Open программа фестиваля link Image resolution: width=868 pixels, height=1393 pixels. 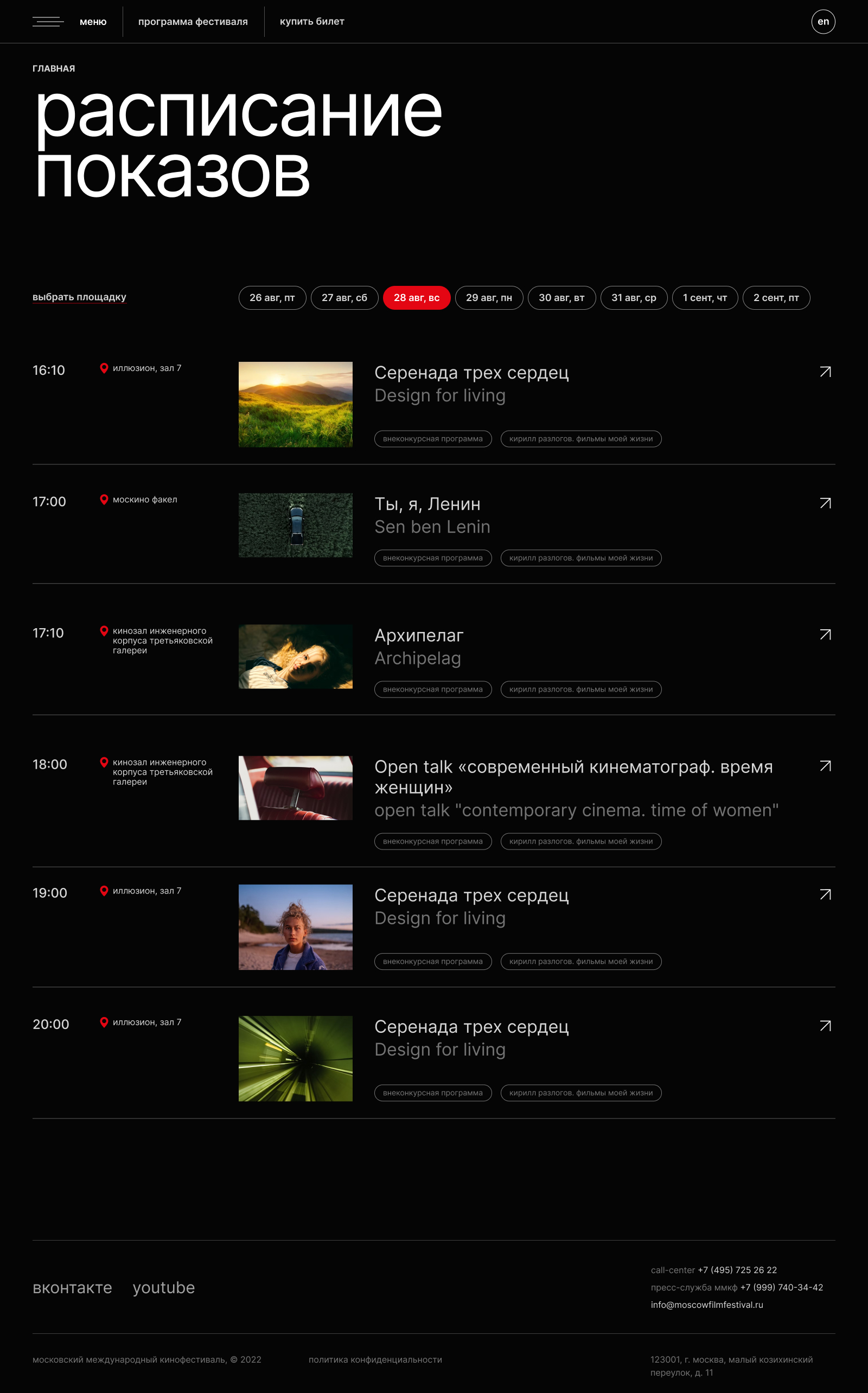(x=193, y=22)
